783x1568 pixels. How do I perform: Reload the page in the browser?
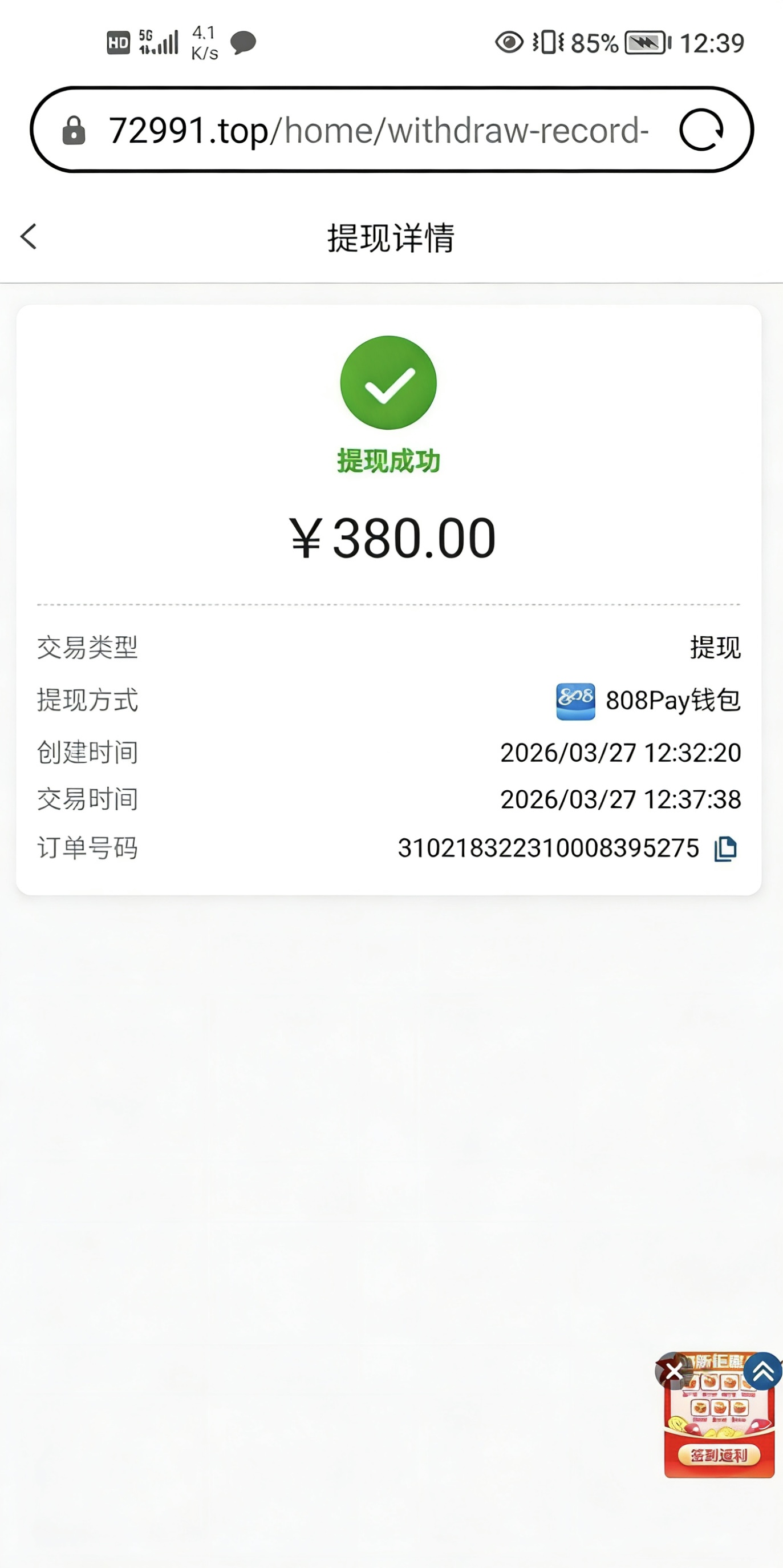pyautogui.click(x=701, y=130)
